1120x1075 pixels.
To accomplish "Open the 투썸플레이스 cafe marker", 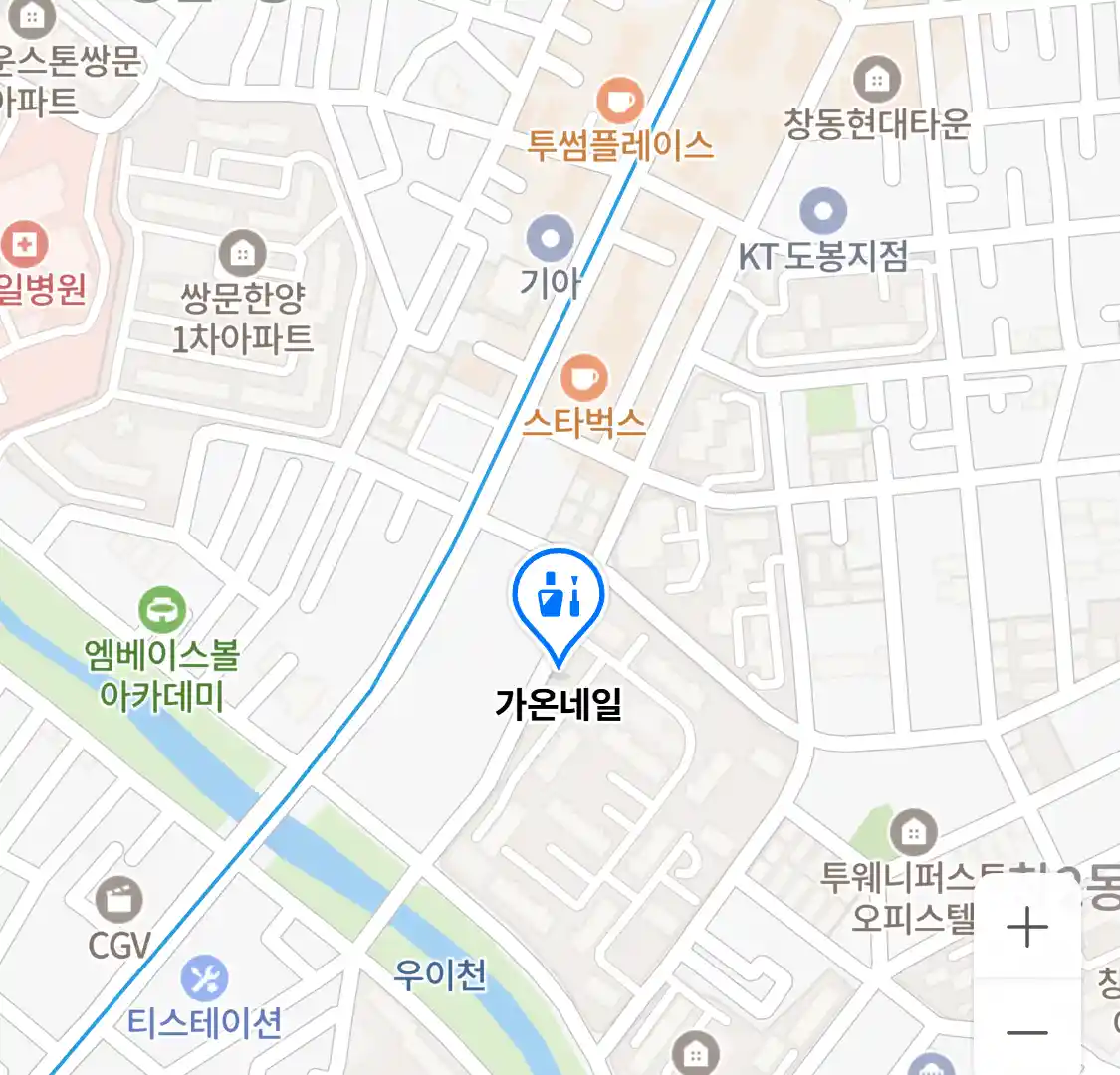I will point(620,101).
